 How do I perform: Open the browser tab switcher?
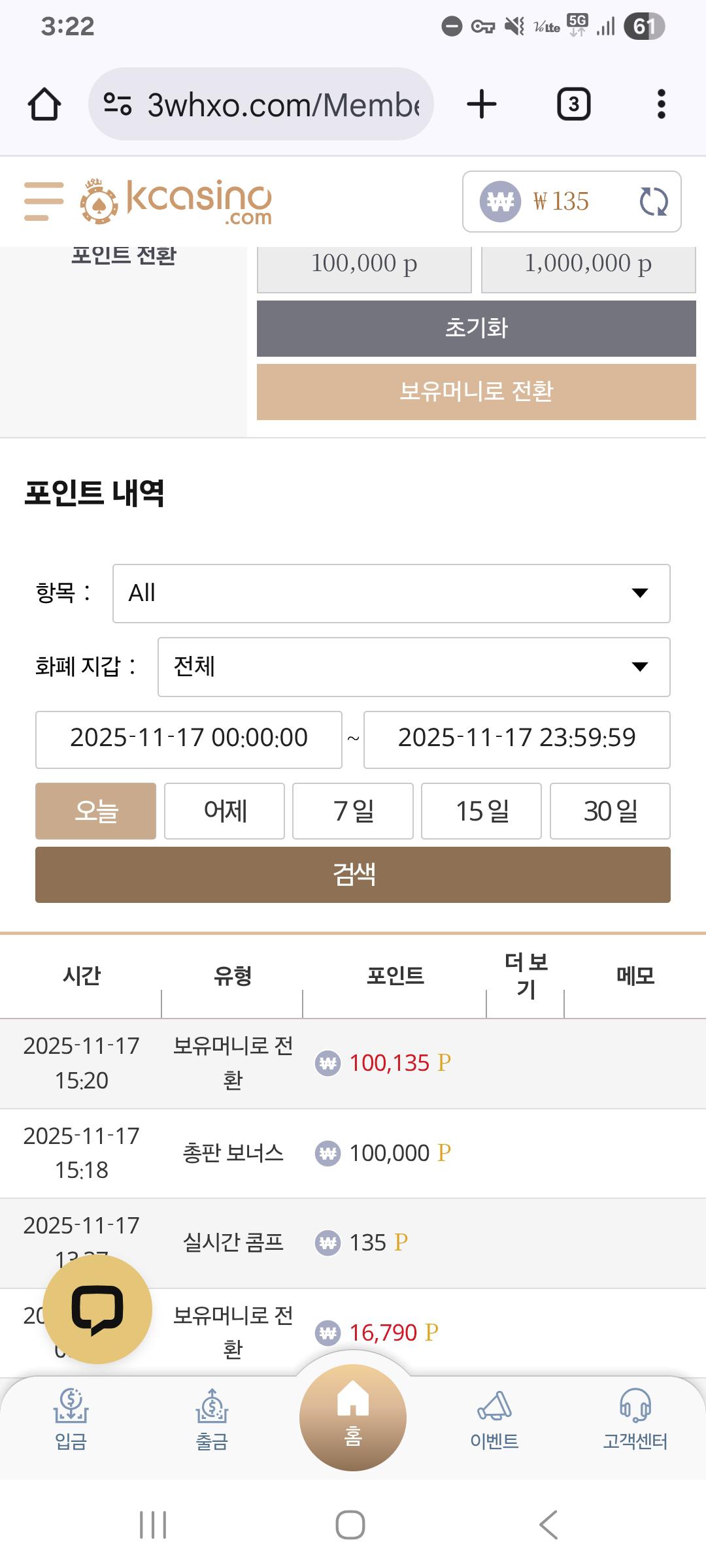pos(573,105)
